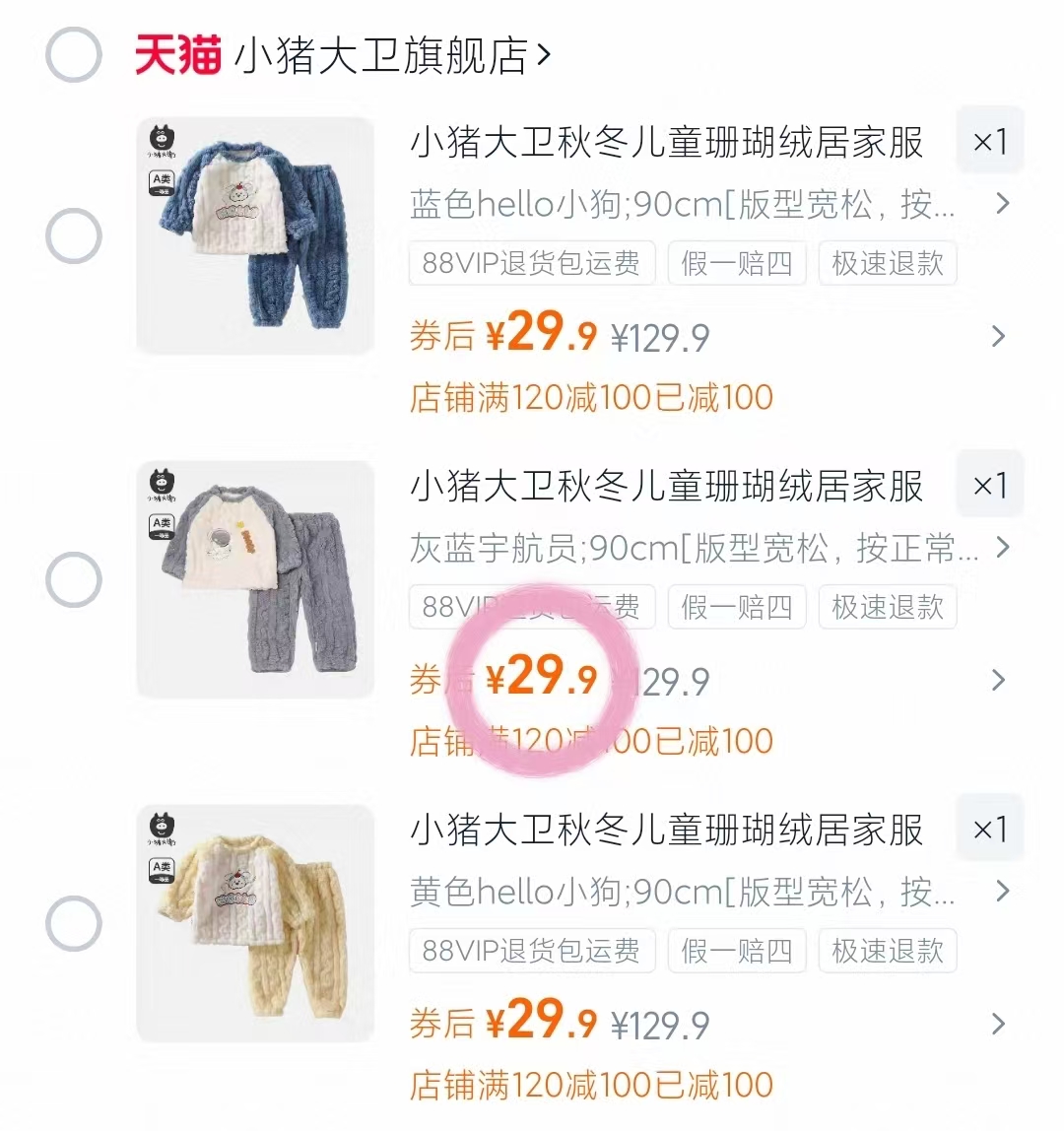Viewport: 1064px width, 1131px height.
Task: Select the checkbox beside the store name
Action: coord(72,56)
